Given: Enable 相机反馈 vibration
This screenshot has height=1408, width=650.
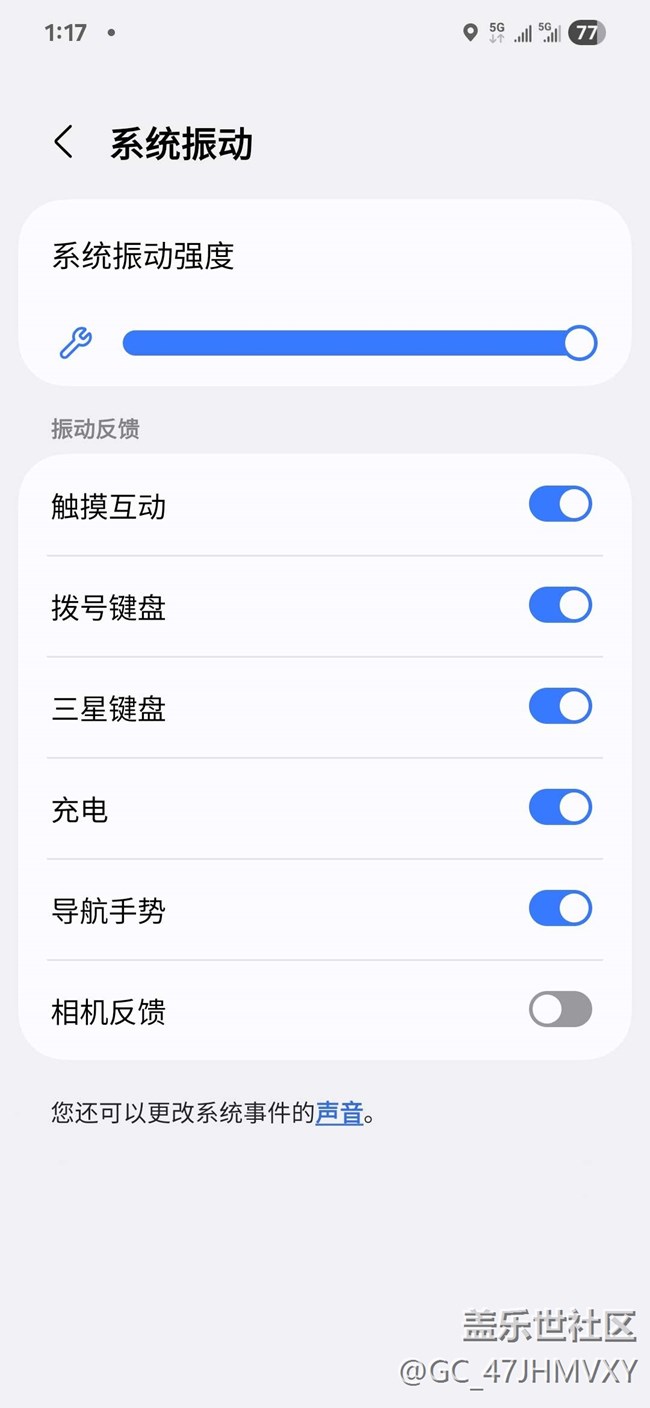Looking at the screenshot, I should tap(560, 1010).
